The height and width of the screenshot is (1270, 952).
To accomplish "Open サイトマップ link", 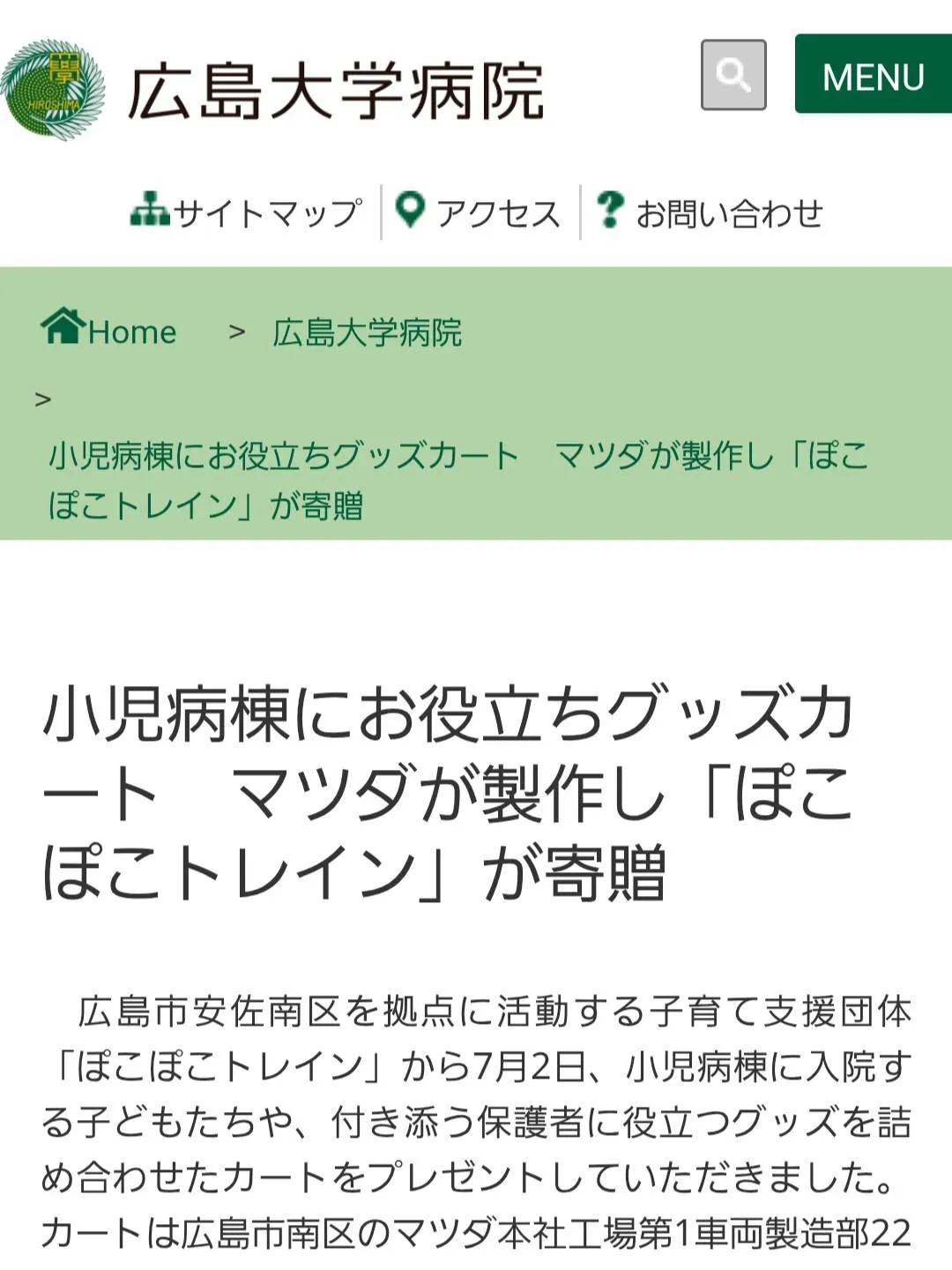I will click(247, 213).
